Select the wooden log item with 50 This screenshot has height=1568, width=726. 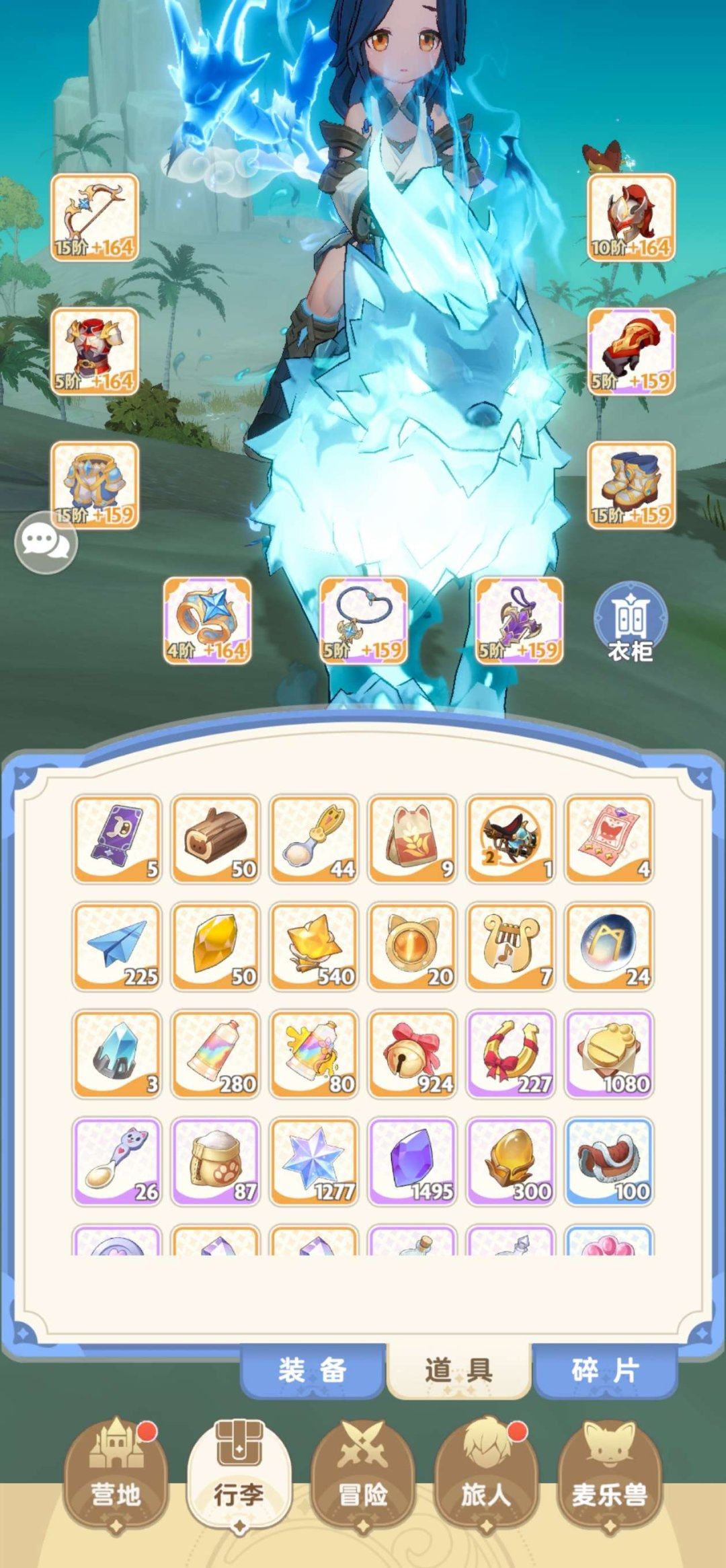[215, 838]
